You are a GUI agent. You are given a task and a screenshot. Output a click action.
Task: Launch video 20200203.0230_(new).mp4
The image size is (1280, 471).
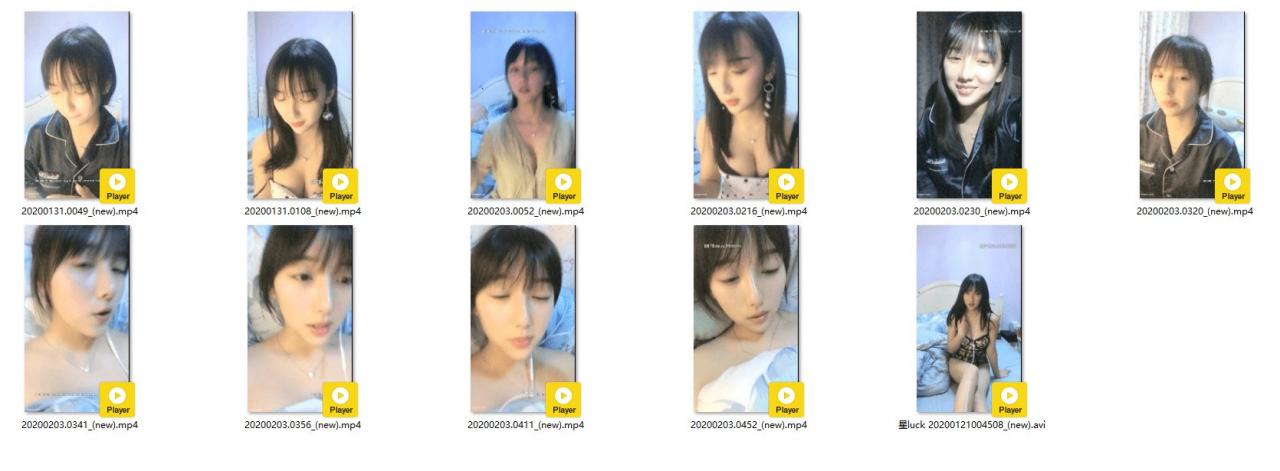click(969, 105)
